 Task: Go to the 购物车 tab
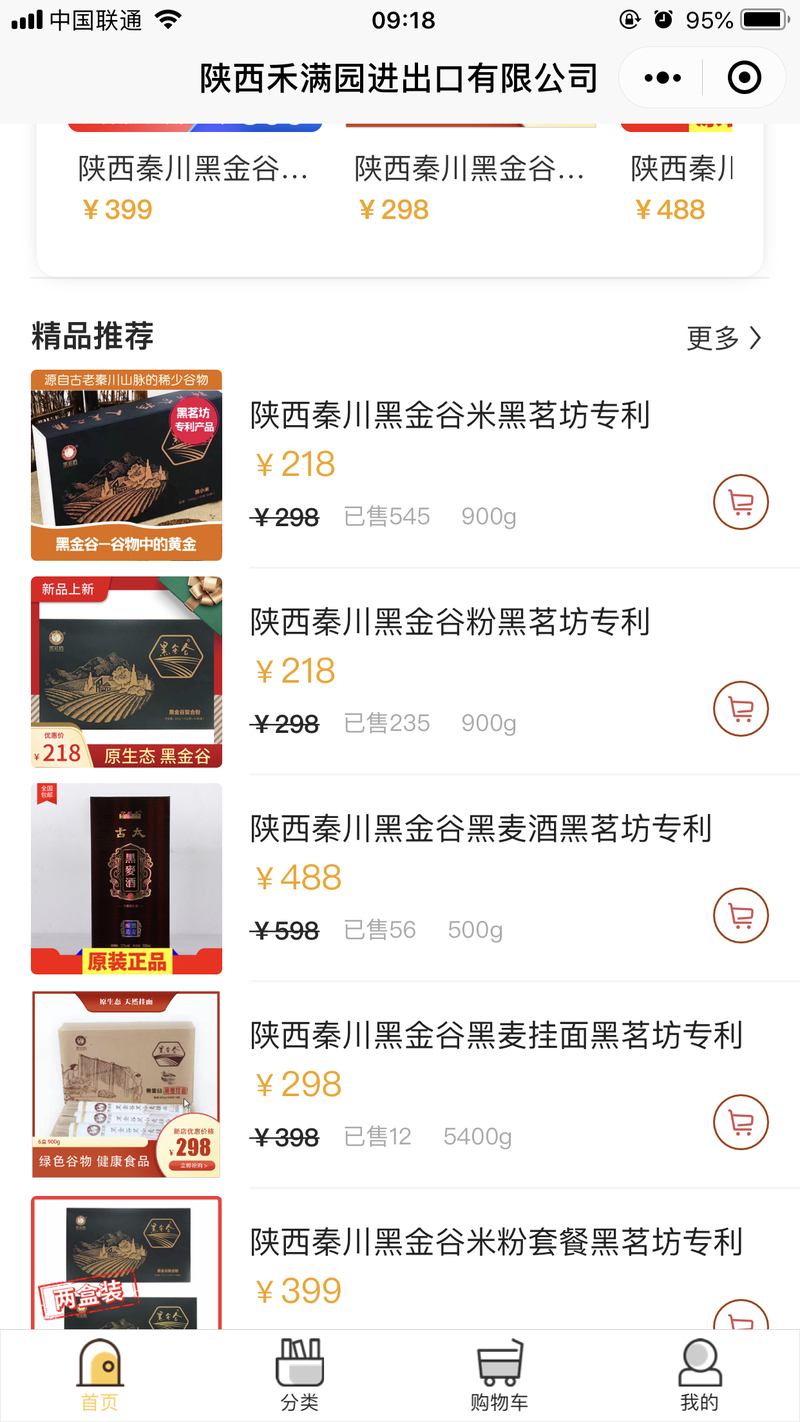click(x=499, y=1375)
